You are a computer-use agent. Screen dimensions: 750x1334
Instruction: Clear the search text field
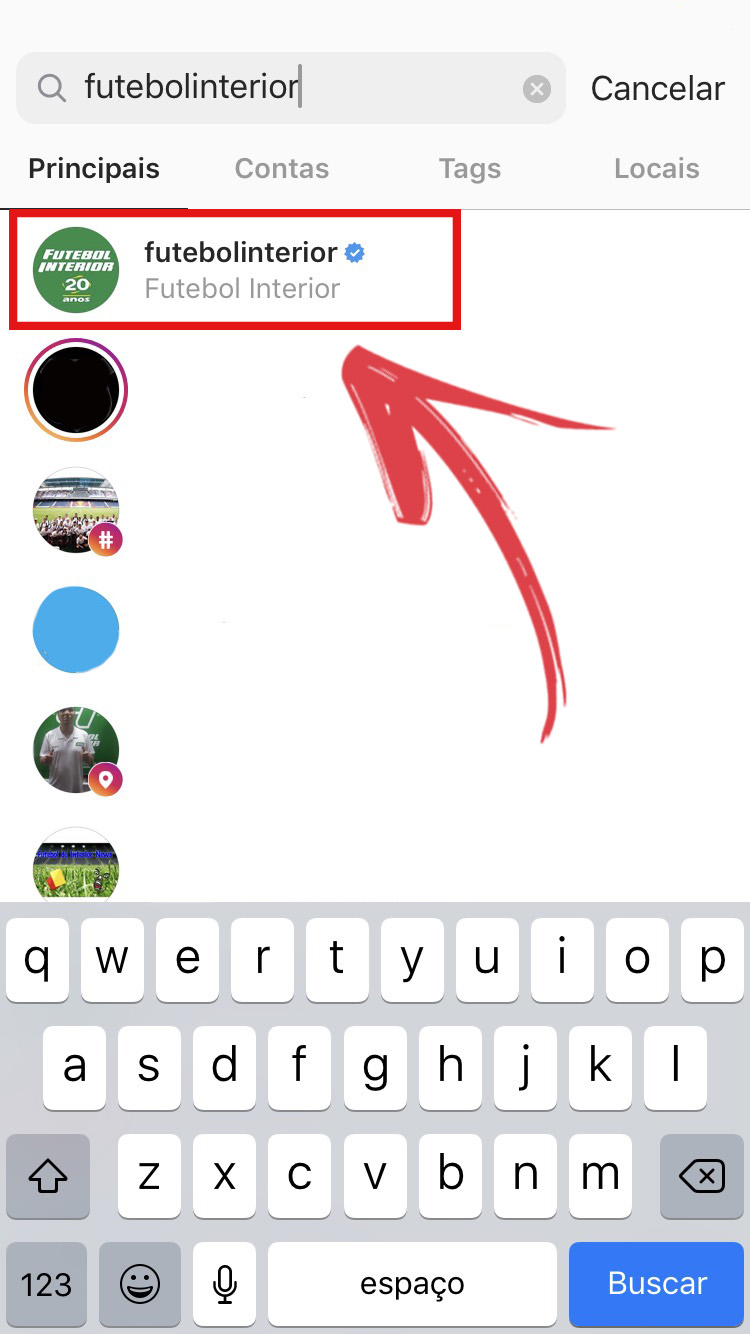pyautogui.click(x=537, y=90)
